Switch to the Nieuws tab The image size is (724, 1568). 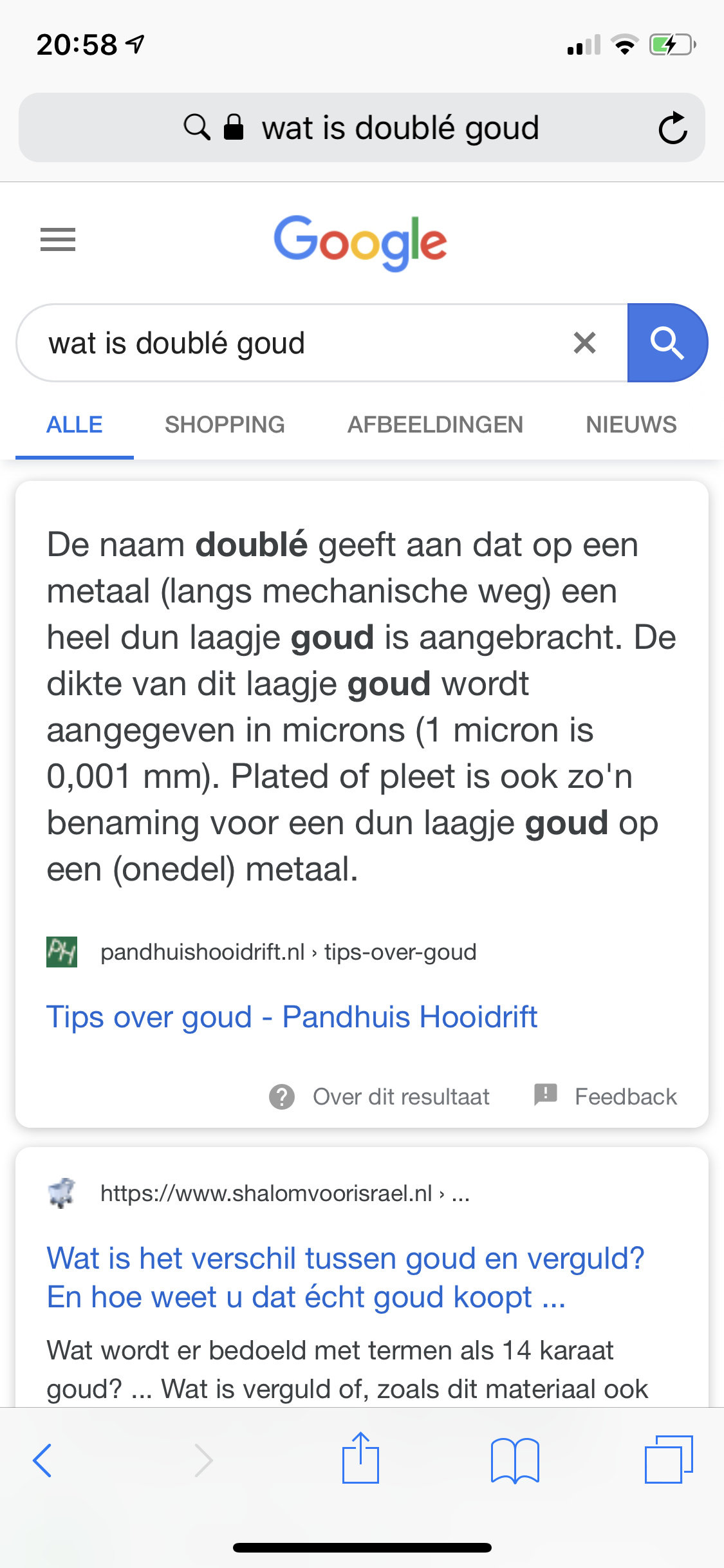[x=631, y=425]
